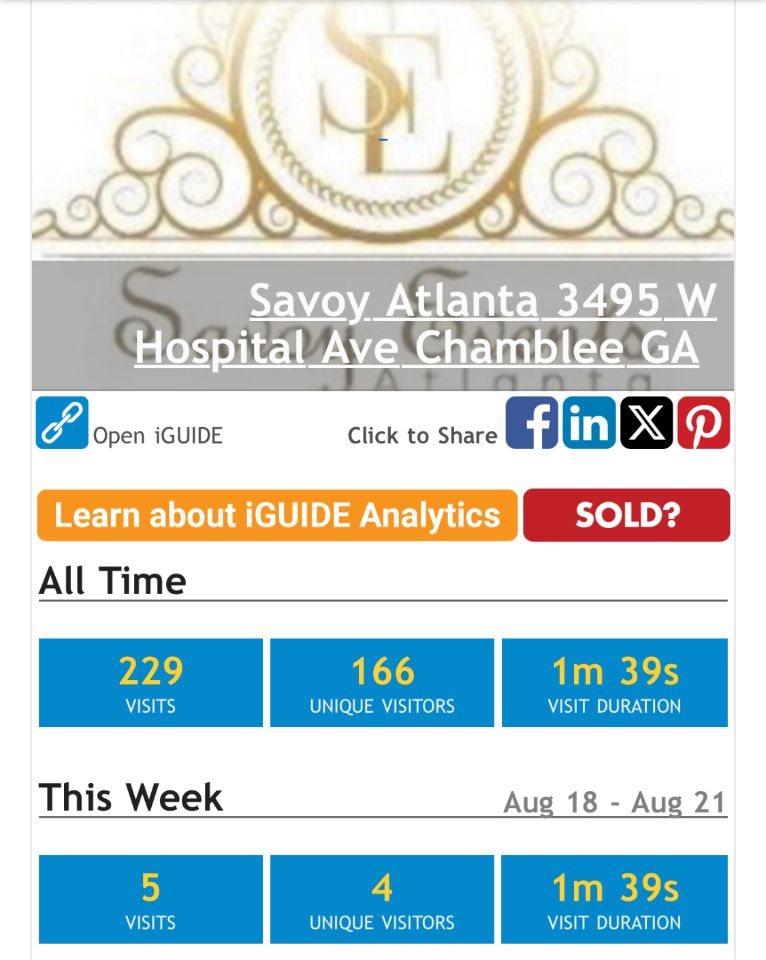
Task: Share on X
Action: pos(646,423)
